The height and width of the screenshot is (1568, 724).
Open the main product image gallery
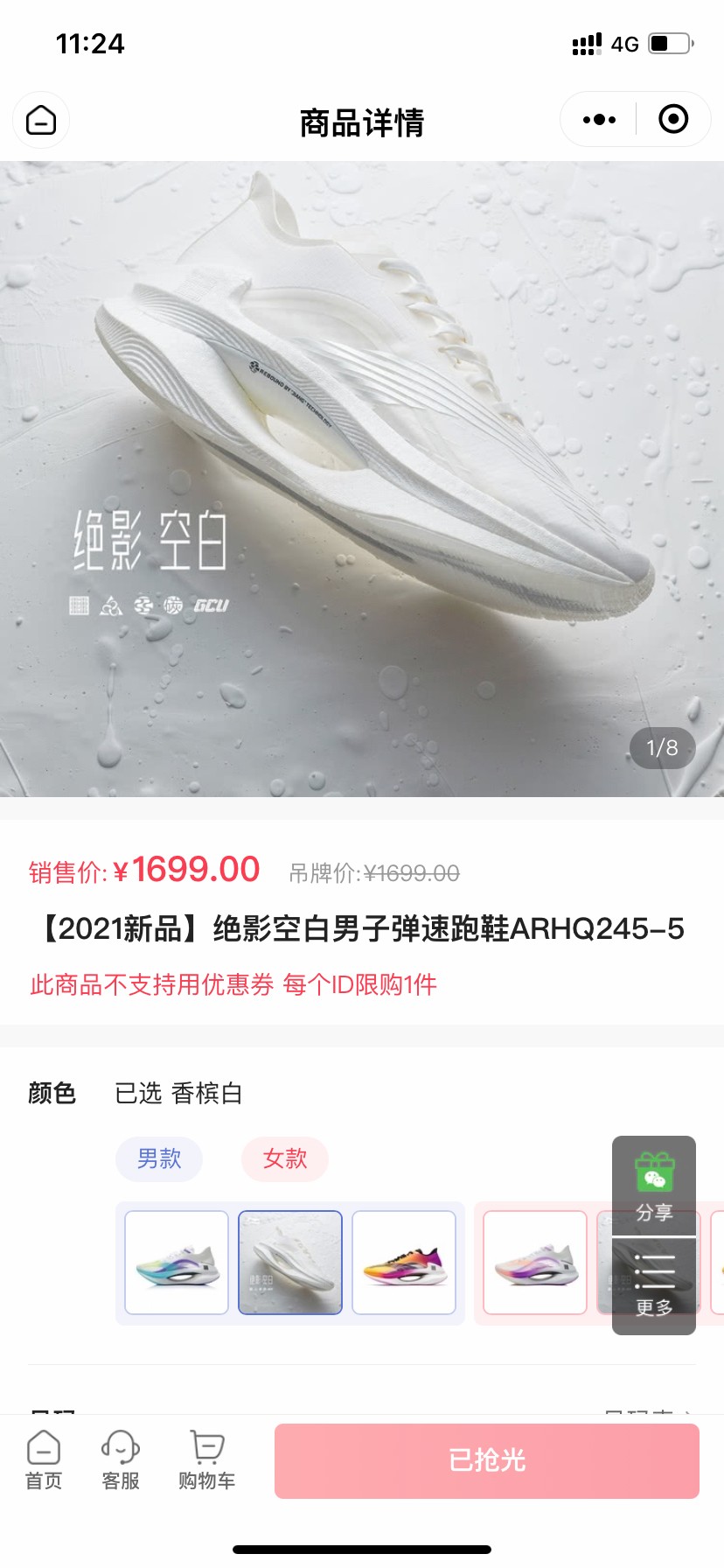click(362, 479)
